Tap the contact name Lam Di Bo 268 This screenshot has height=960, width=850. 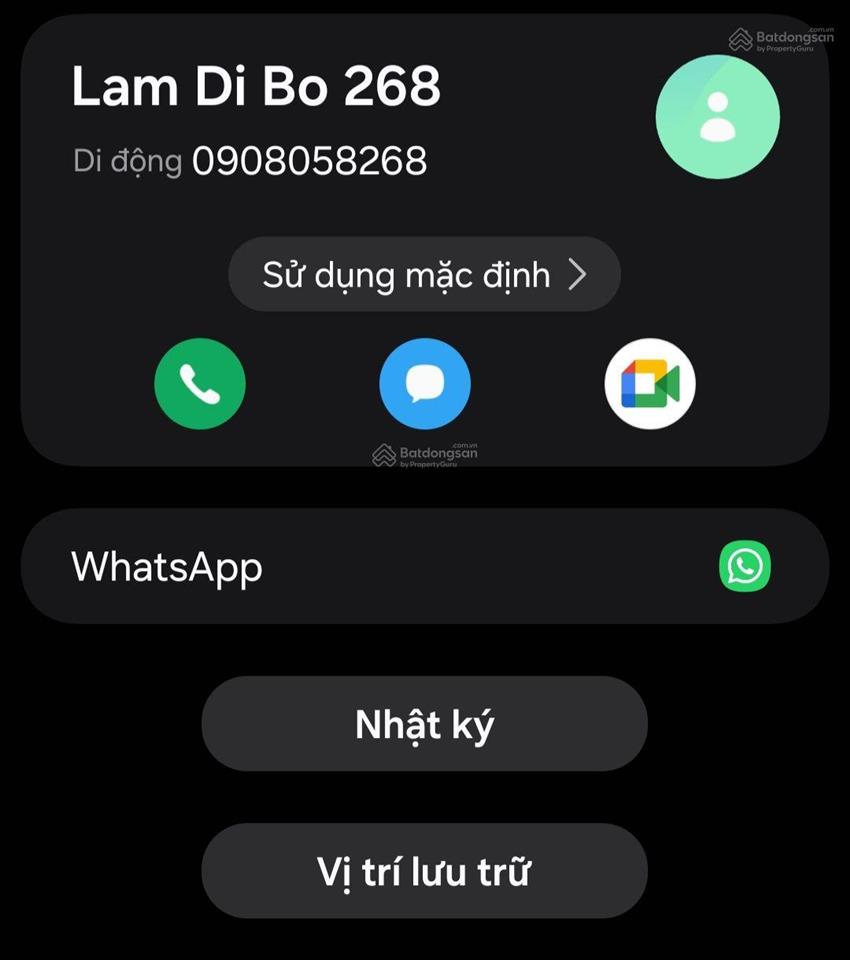click(256, 86)
